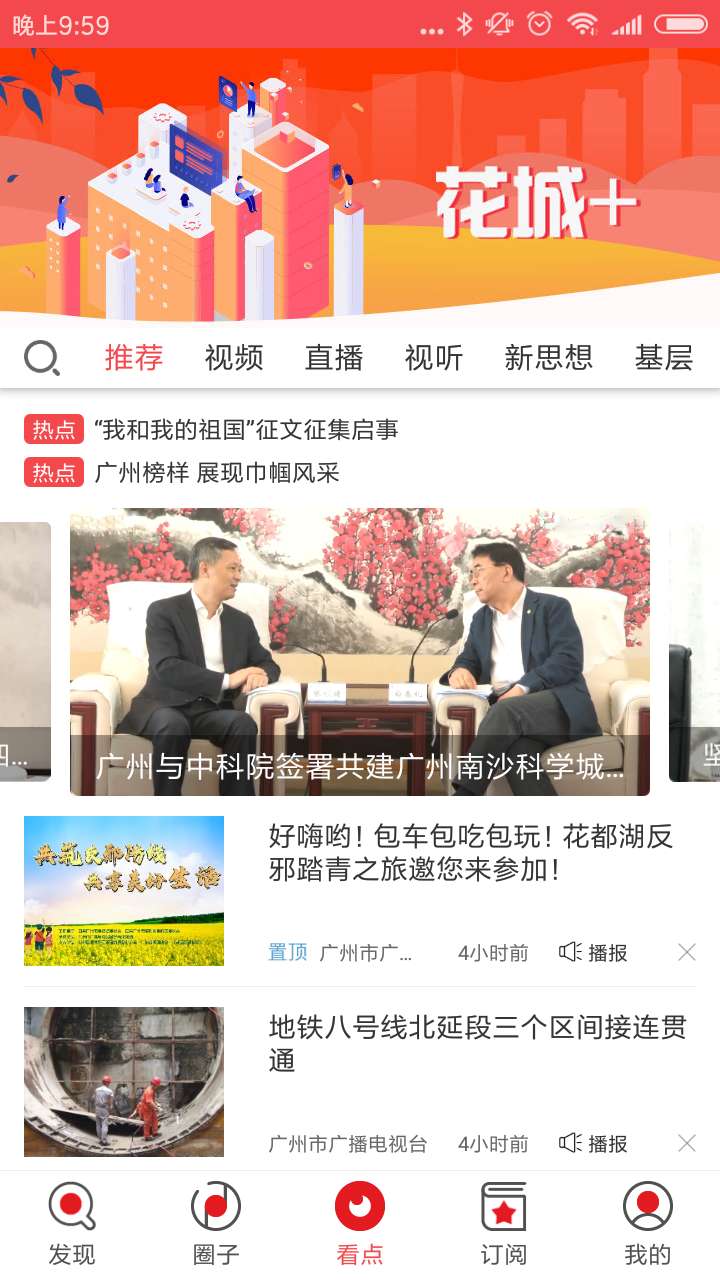
Task: Tap the 播报 speaker icon on the 花都湖 article
Action: [568, 953]
